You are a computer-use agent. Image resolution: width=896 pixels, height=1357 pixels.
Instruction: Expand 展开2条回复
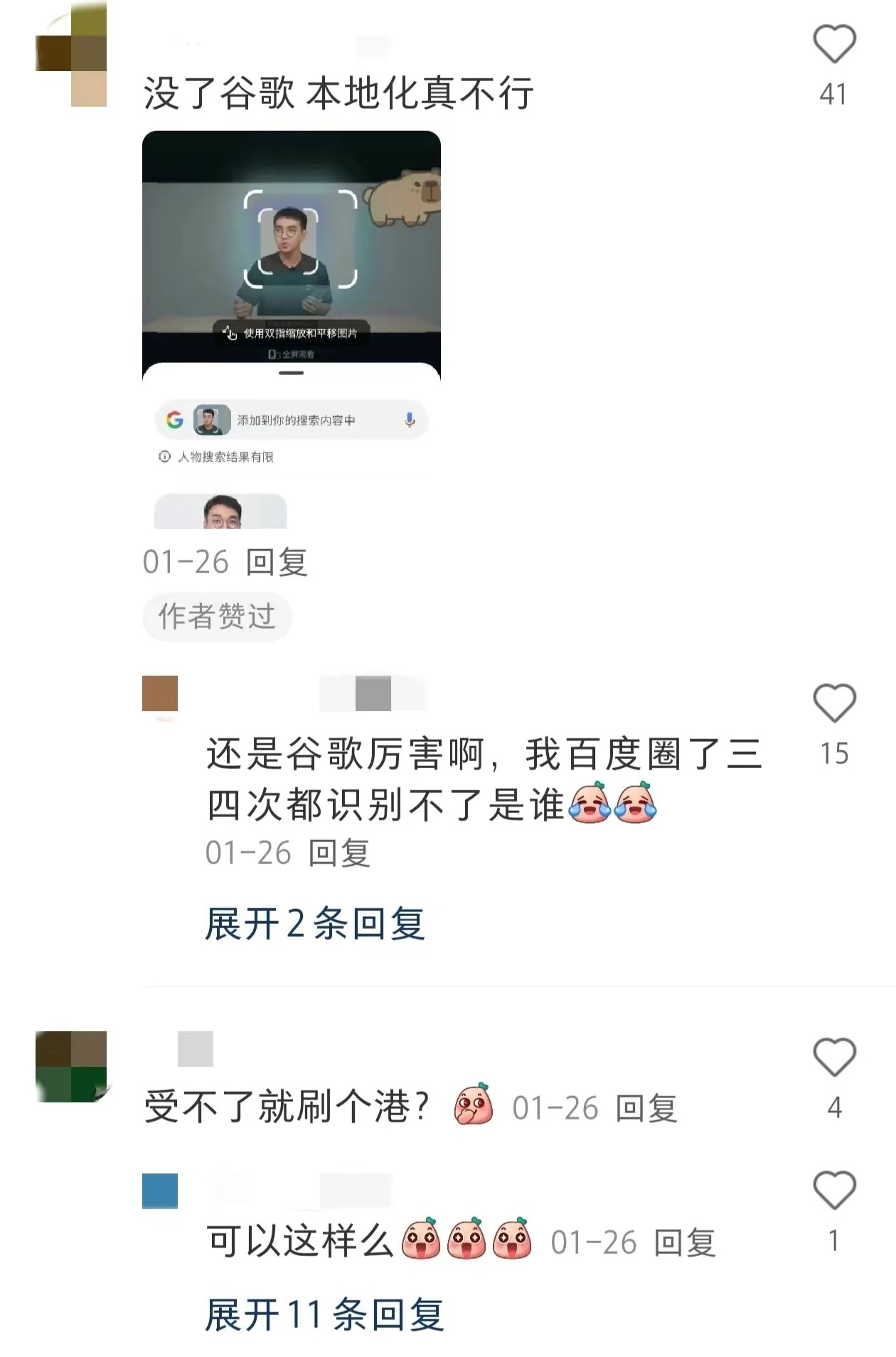pos(315,924)
